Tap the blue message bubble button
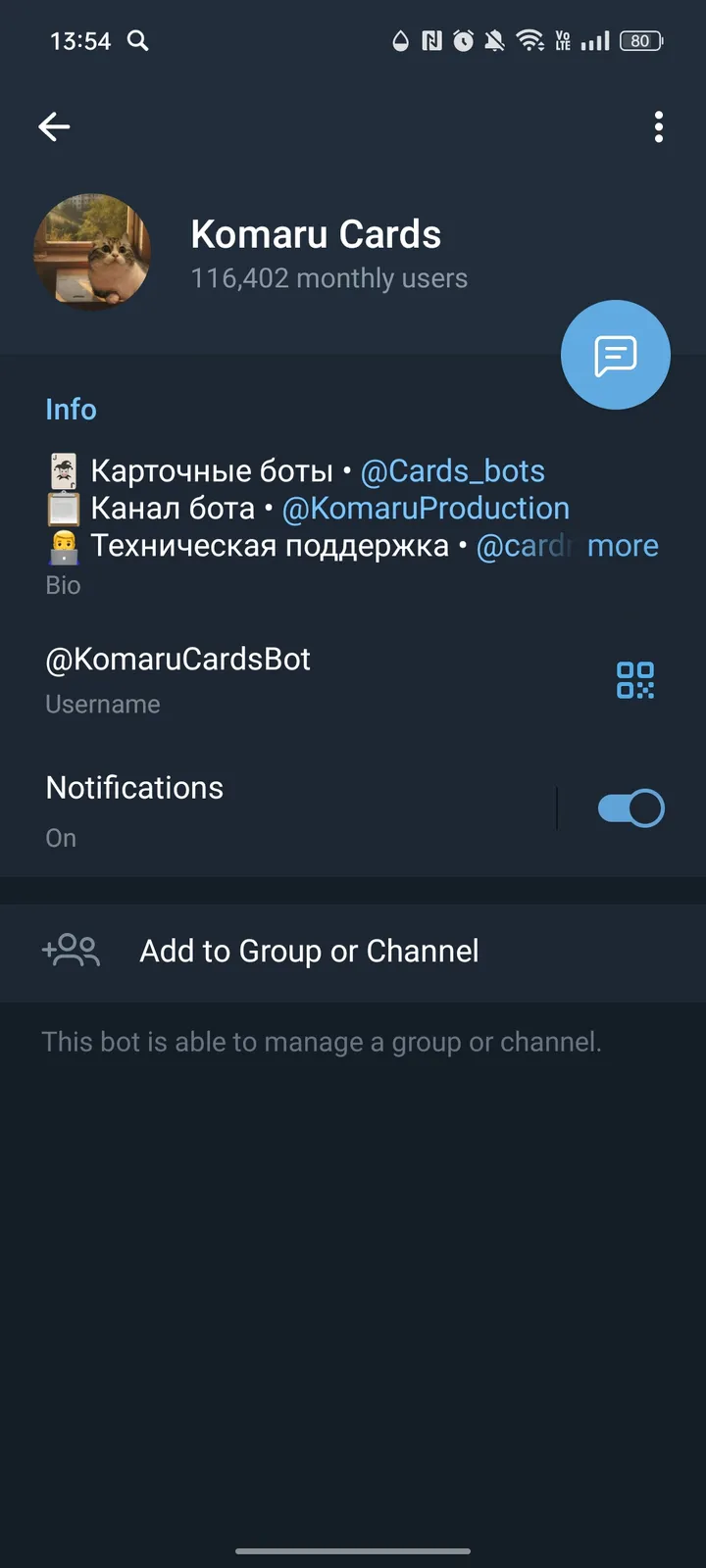The image size is (706, 1568). pos(615,354)
